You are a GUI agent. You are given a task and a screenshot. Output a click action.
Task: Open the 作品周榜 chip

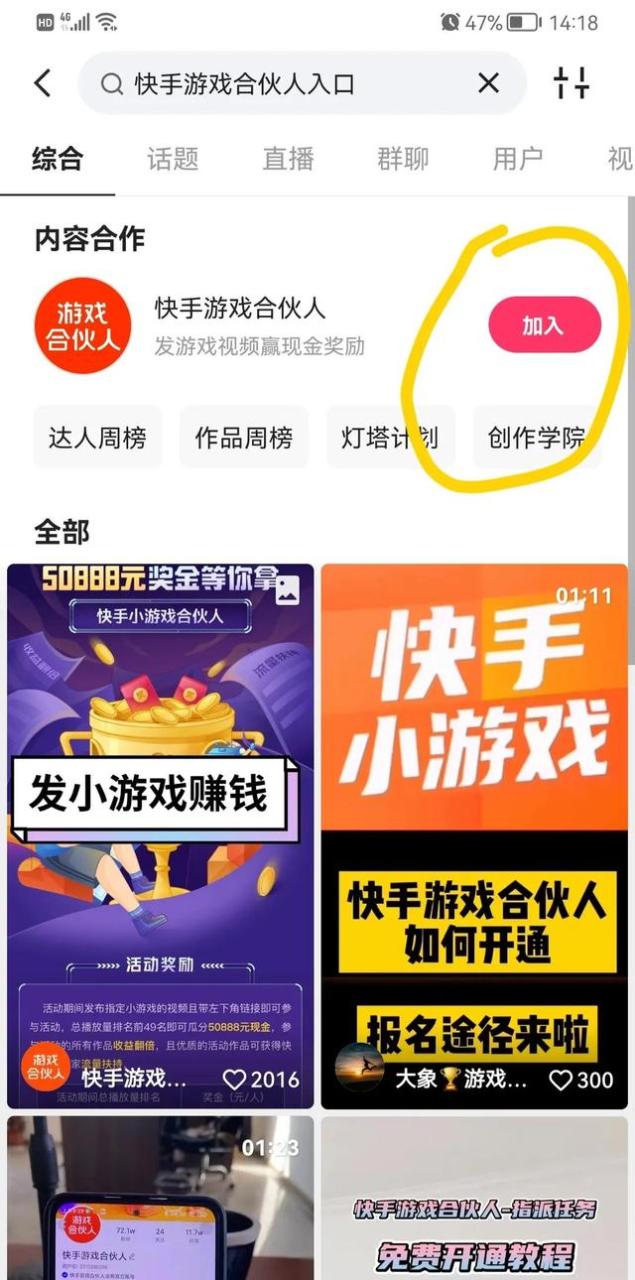point(244,437)
